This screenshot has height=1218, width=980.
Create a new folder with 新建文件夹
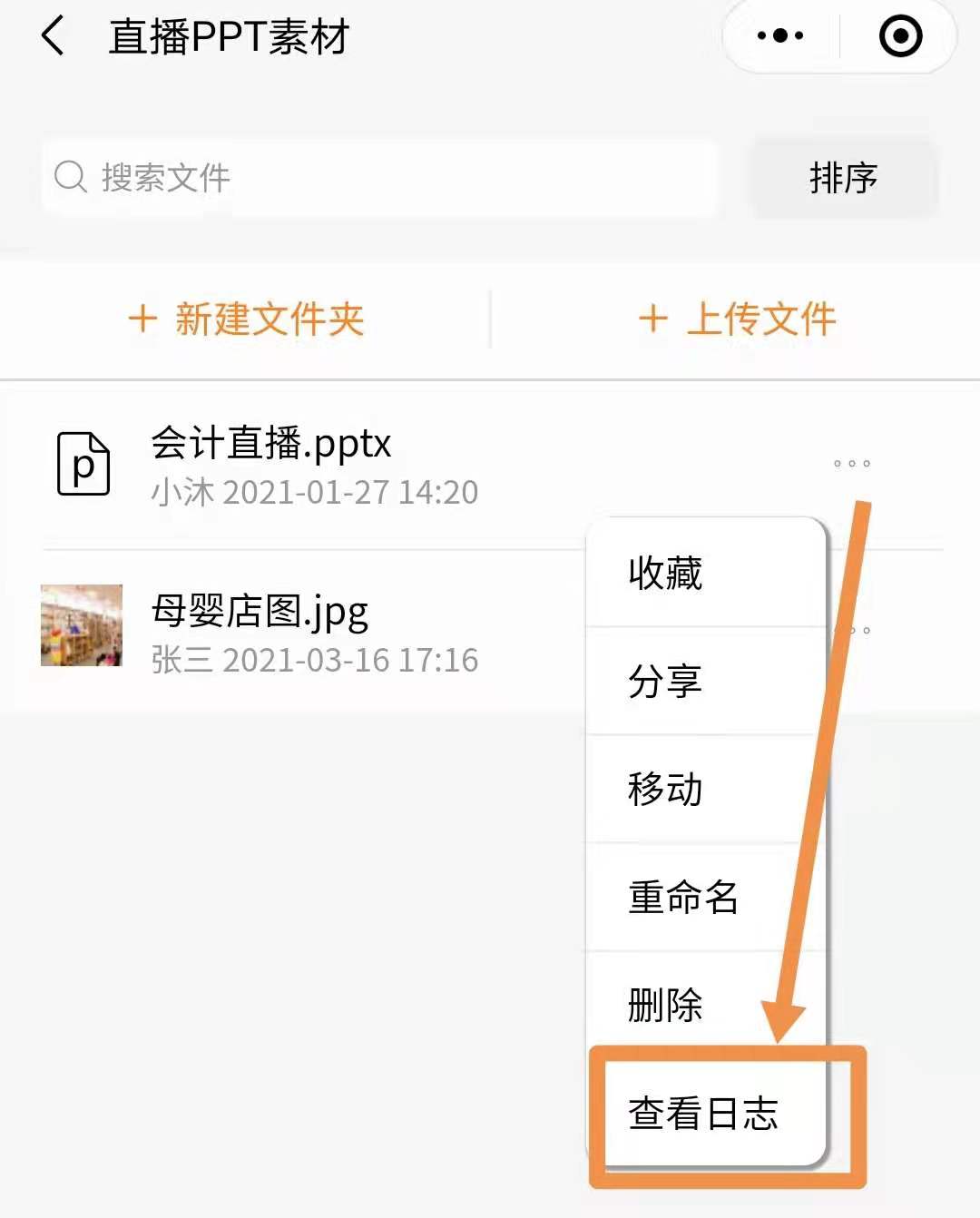[x=246, y=319]
